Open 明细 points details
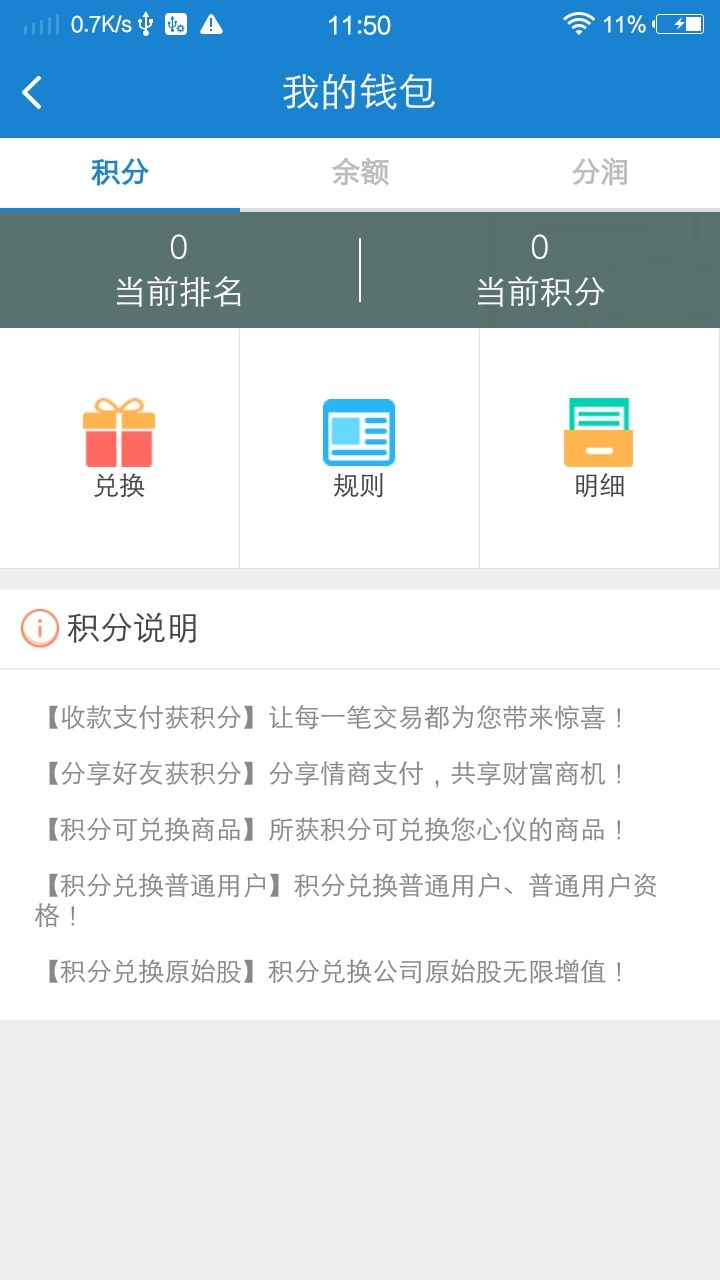This screenshot has width=720, height=1280. pyautogui.click(x=599, y=448)
